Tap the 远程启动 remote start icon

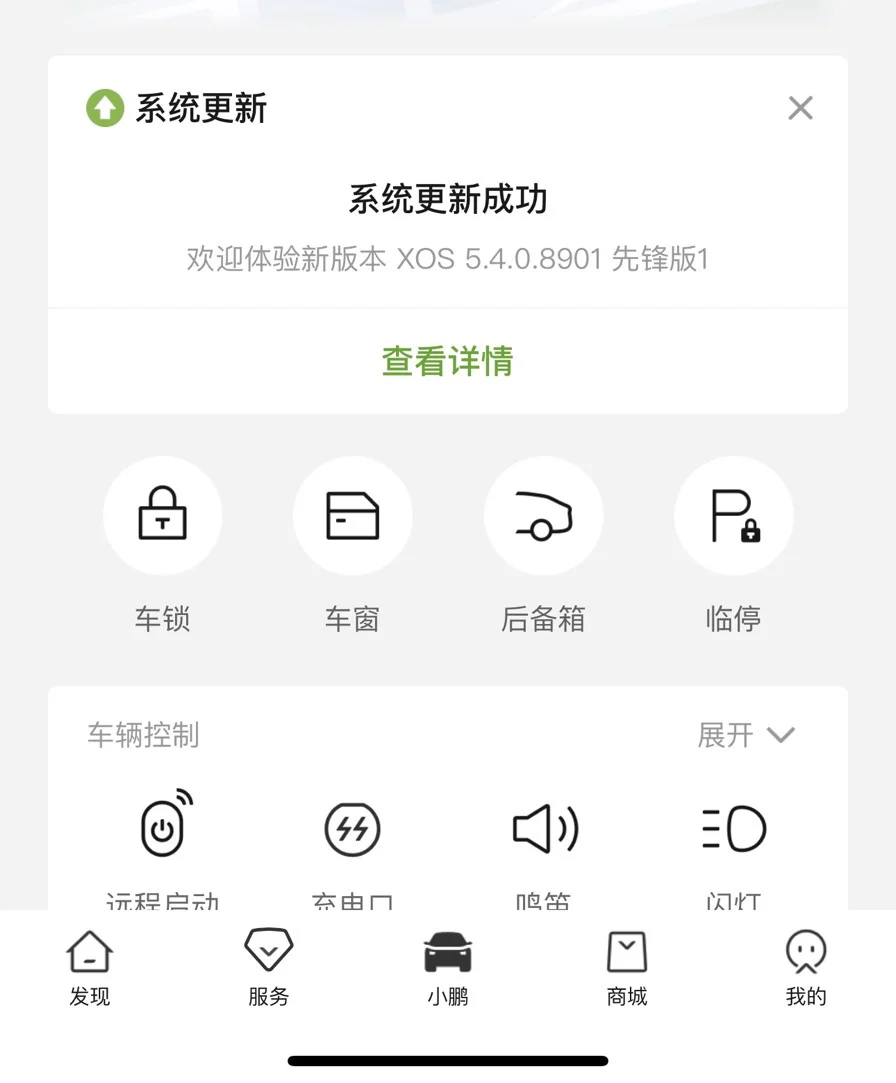point(163,827)
